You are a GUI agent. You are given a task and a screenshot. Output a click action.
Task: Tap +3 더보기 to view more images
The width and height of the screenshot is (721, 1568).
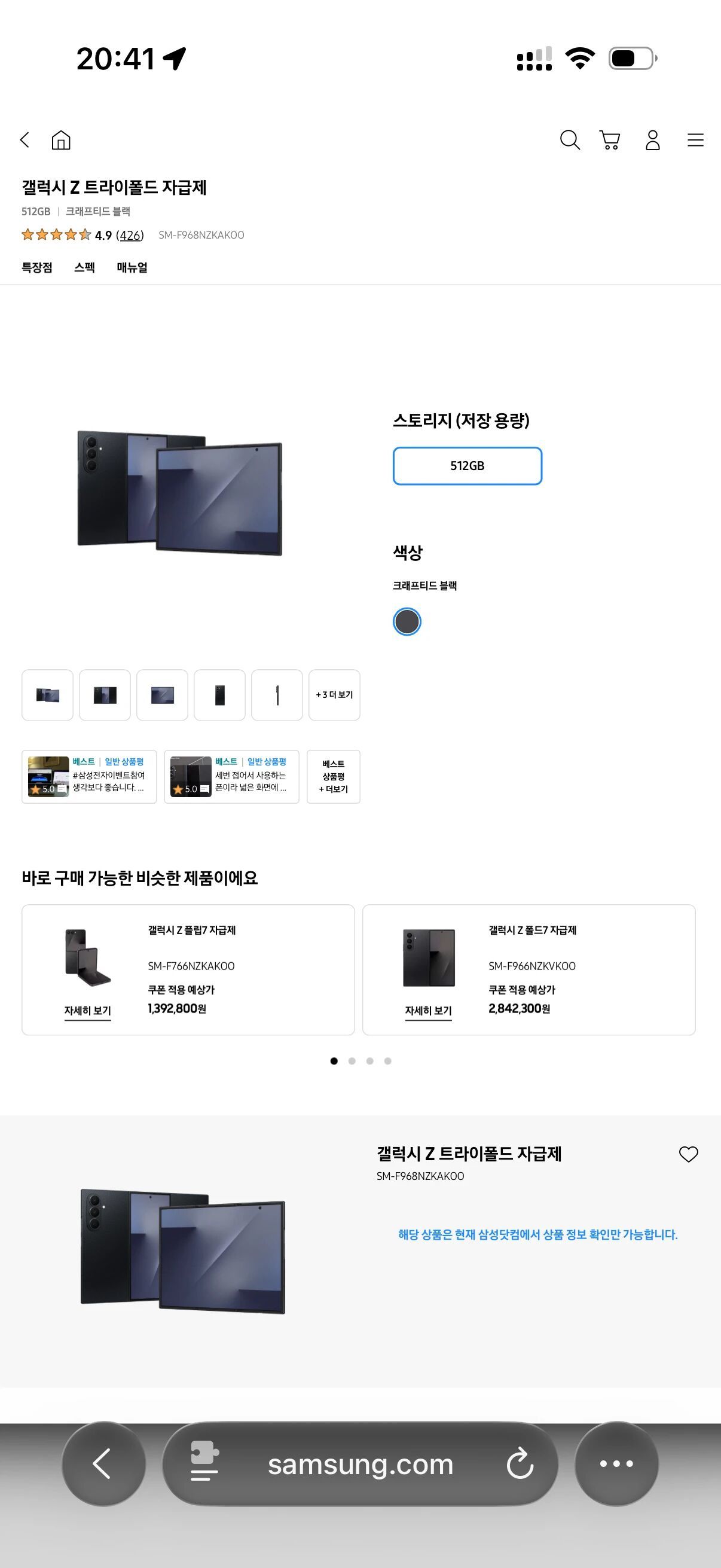[x=334, y=695]
